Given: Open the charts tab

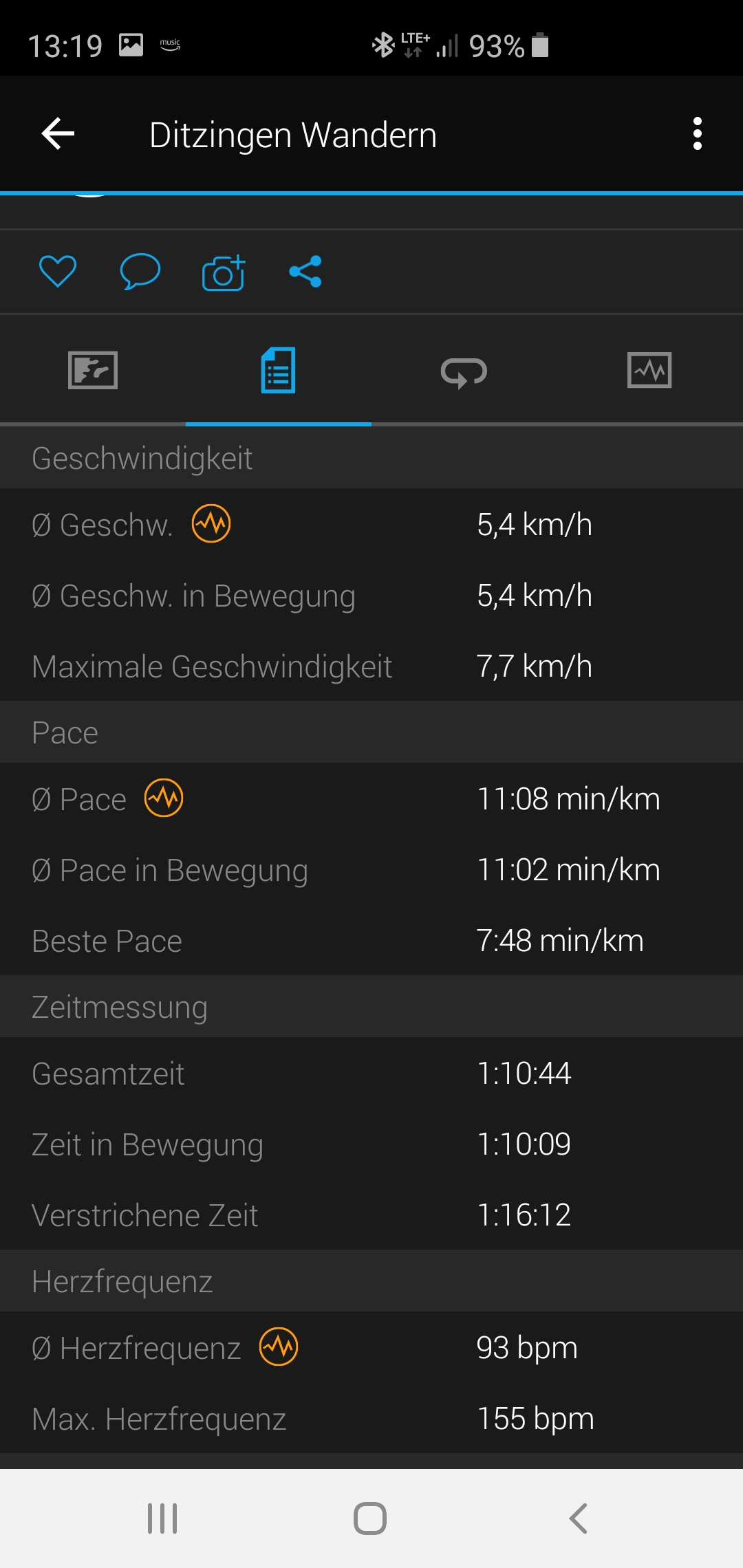Looking at the screenshot, I should coord(649,371).
